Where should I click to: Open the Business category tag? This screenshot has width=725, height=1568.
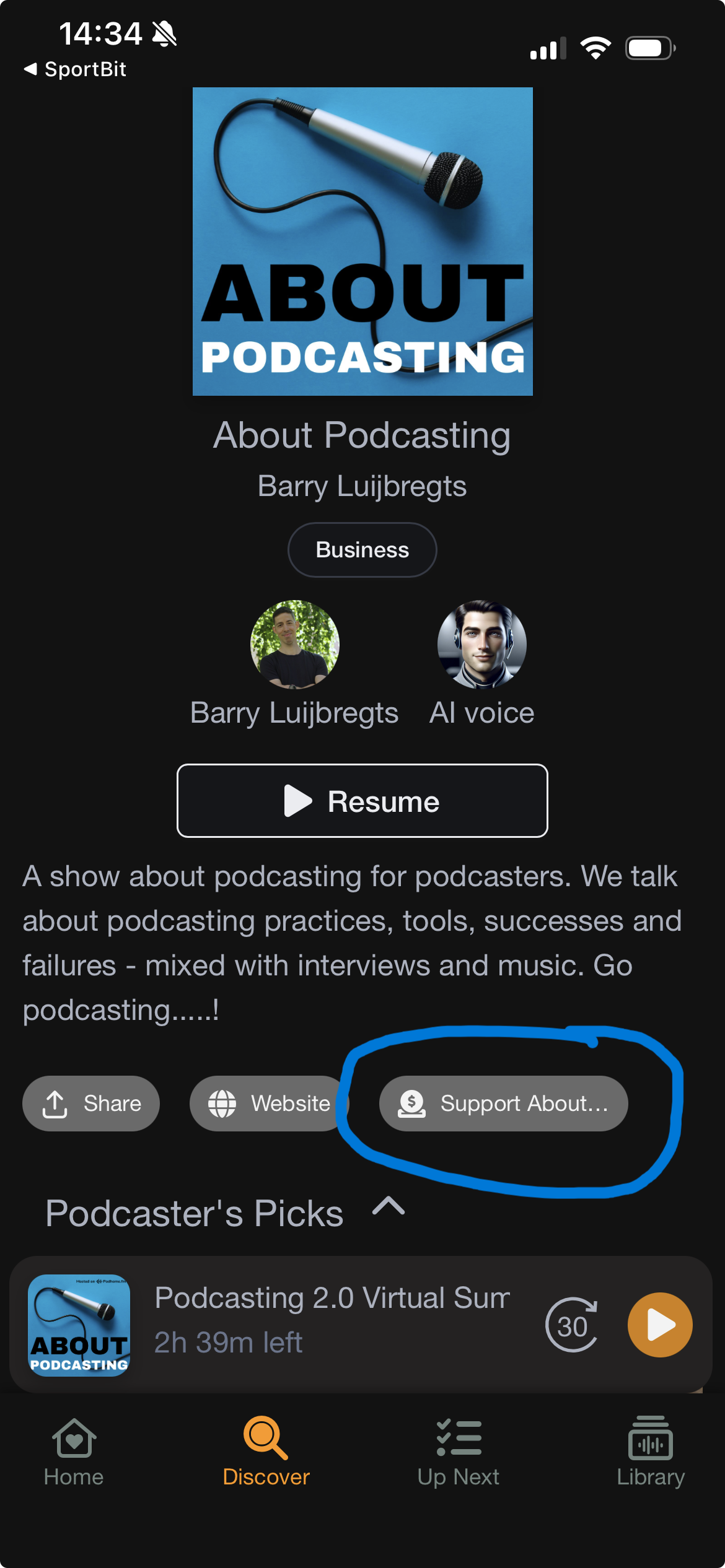click(x=362, y=549)
